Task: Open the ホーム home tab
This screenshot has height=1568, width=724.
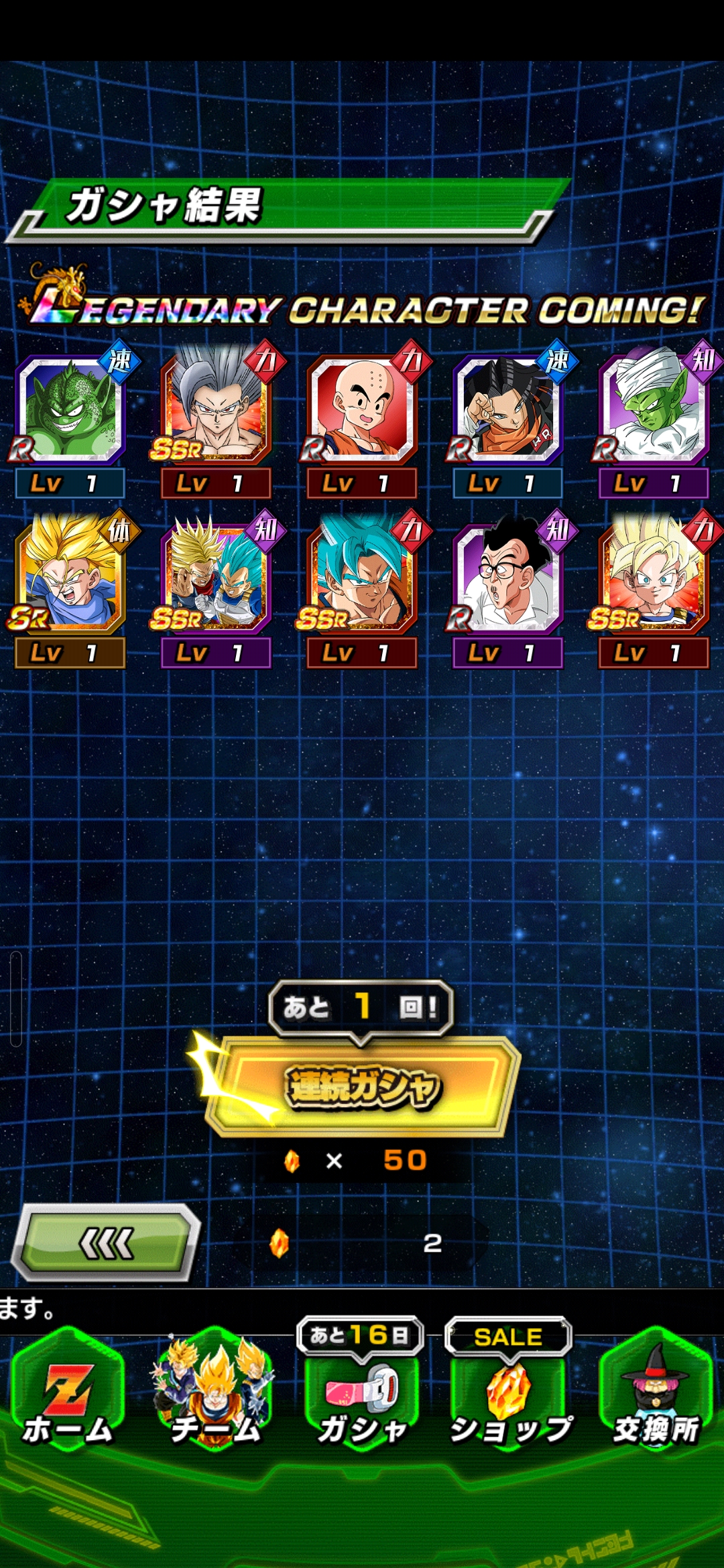Action: (x=68, y=1390)
